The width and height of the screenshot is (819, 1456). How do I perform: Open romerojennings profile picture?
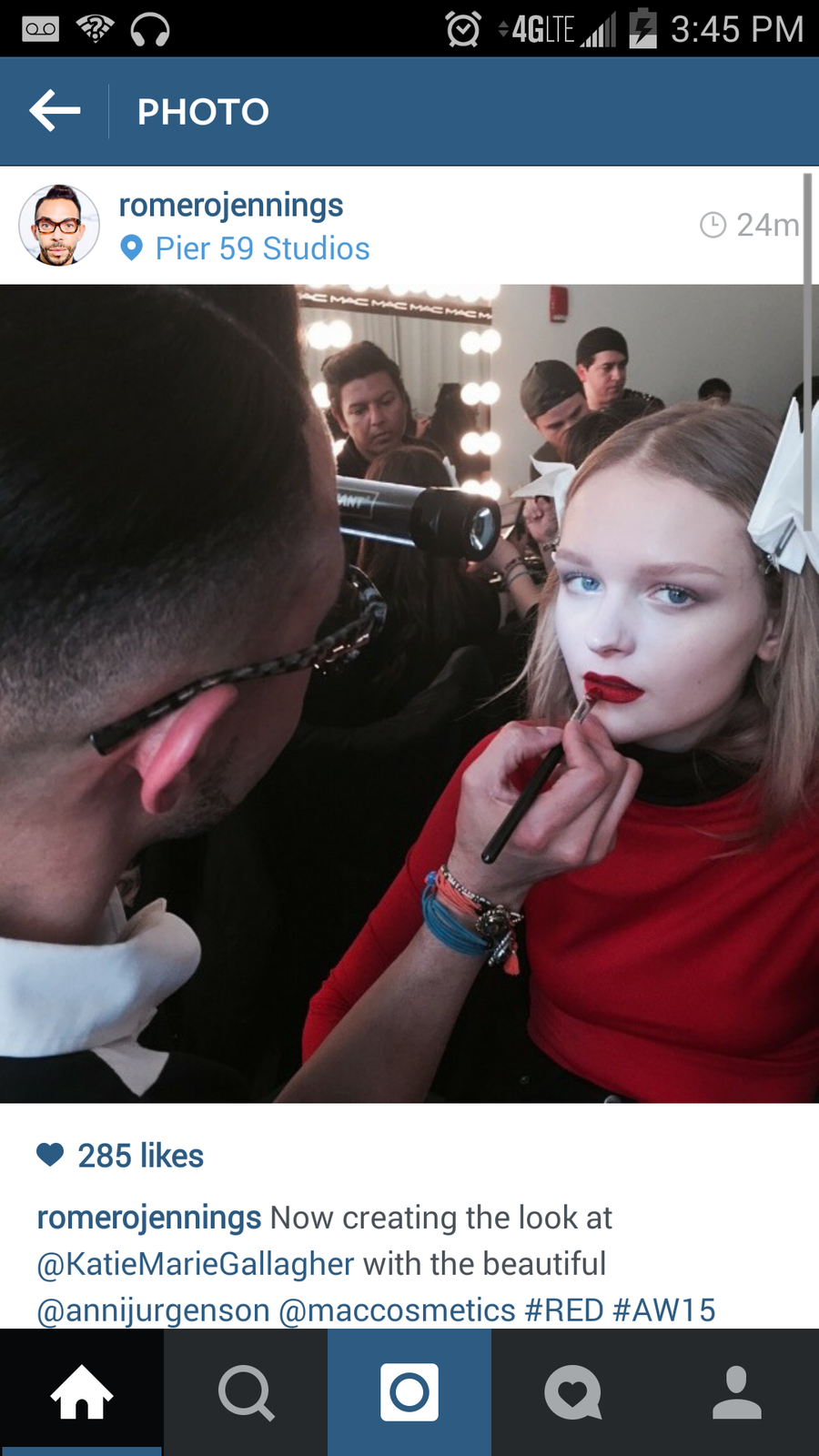point(59,225)
